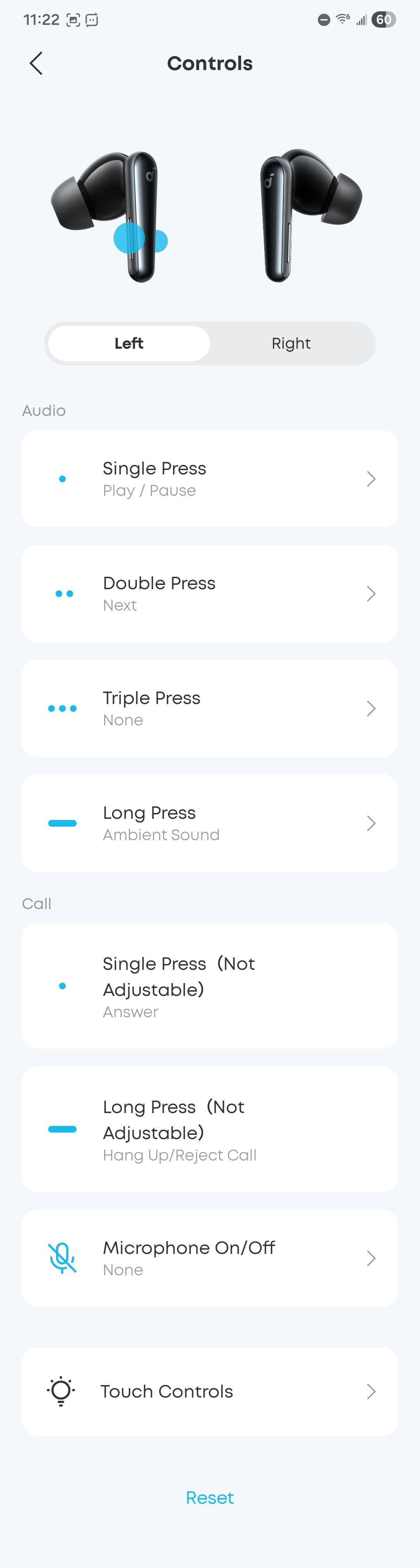Viewport: 420px width, 1568px height.
Task: Switch to the Right earbud tab
Action: (x=290, y=343)
